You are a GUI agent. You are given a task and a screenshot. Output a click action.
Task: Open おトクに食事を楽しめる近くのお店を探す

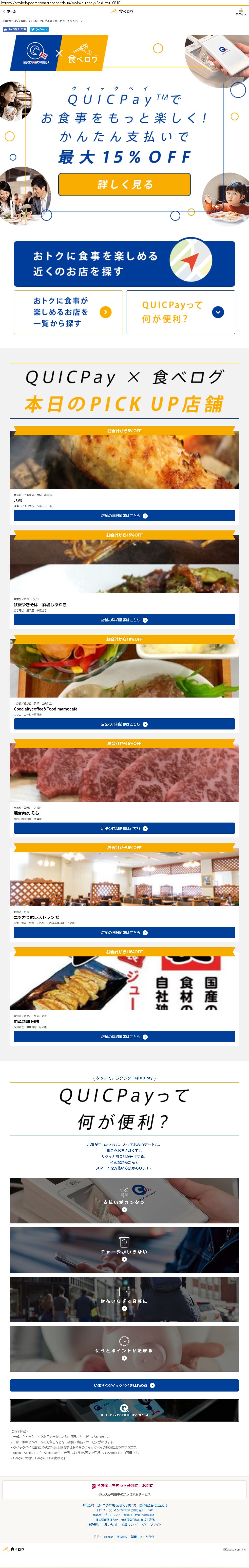(x=124, y=263)
